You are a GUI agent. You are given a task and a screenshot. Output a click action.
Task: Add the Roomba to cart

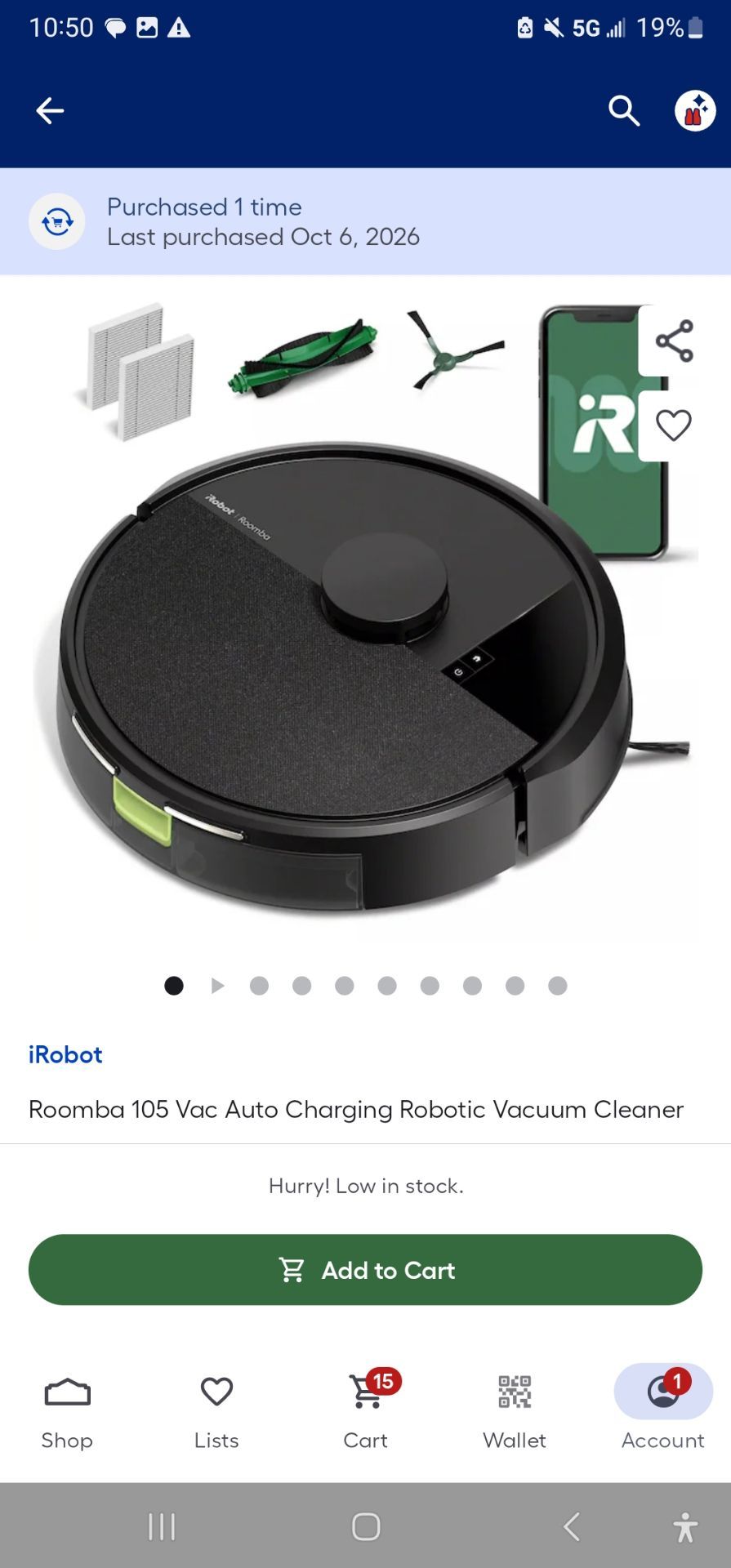point(365,1270)
